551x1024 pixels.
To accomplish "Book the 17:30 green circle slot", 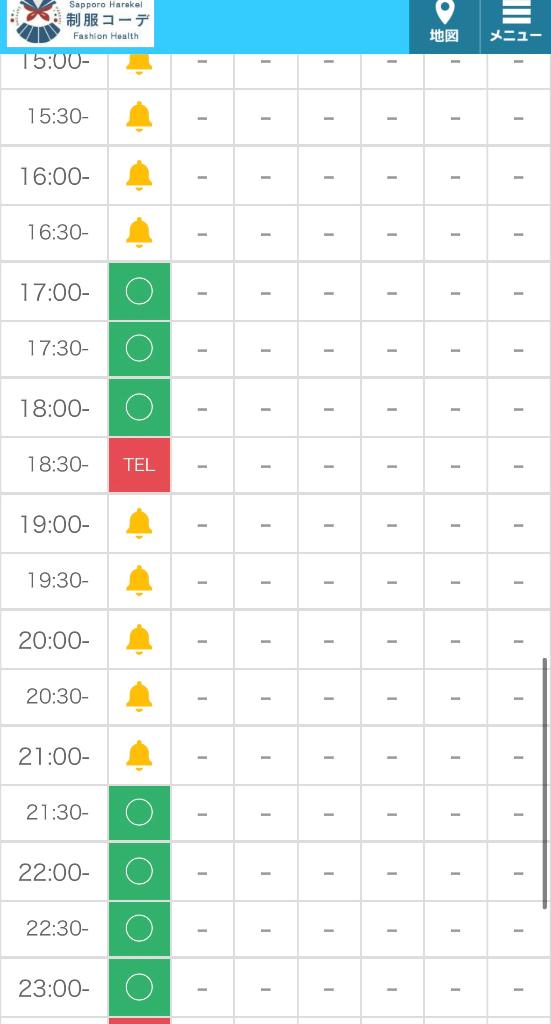I will click(x=139, y=349).
